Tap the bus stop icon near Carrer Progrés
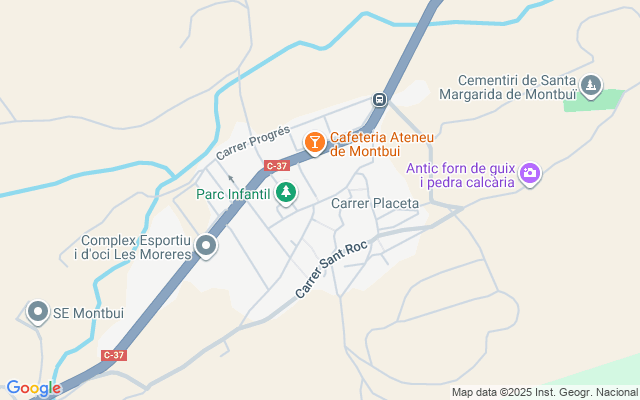 click(x=380, y=99)
